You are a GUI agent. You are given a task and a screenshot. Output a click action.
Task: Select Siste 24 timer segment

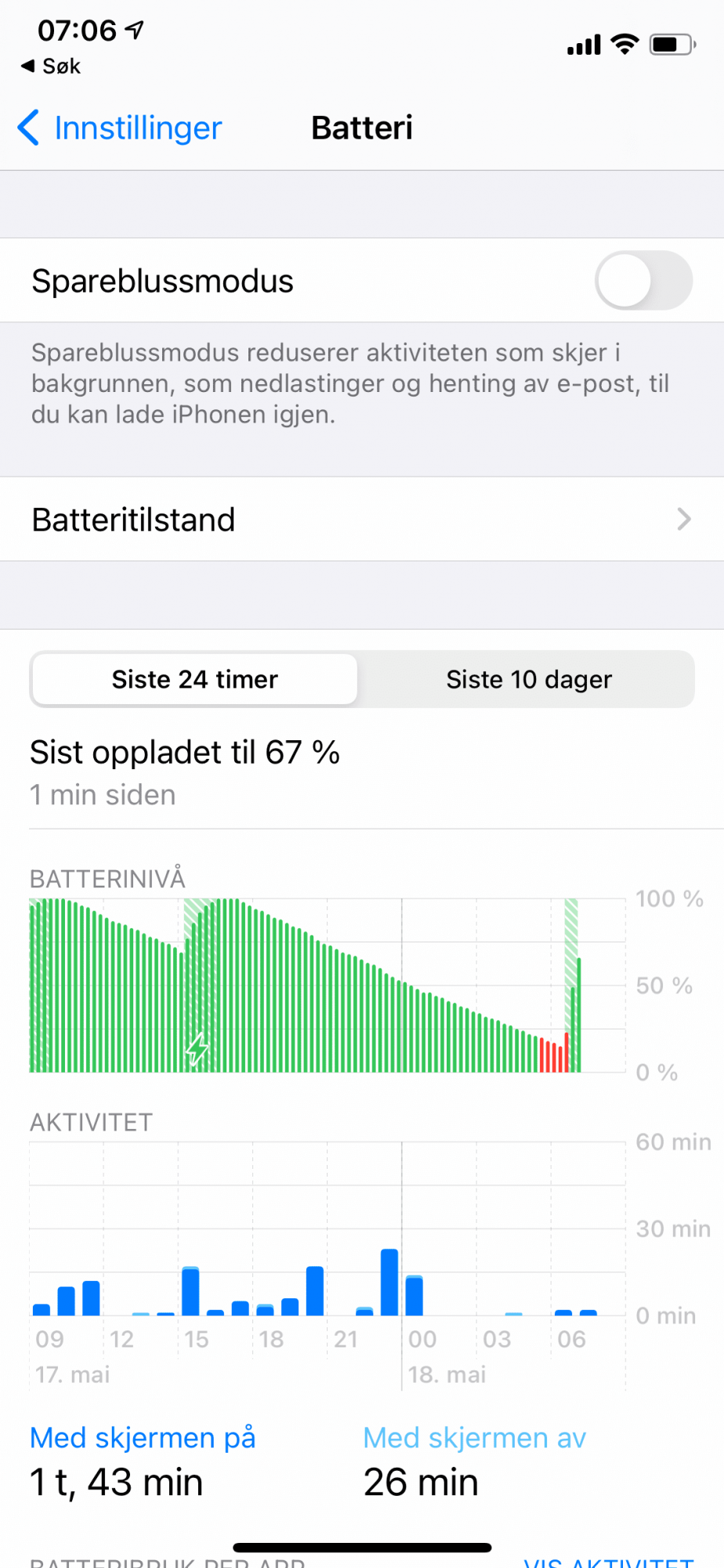tap(195, 679)
